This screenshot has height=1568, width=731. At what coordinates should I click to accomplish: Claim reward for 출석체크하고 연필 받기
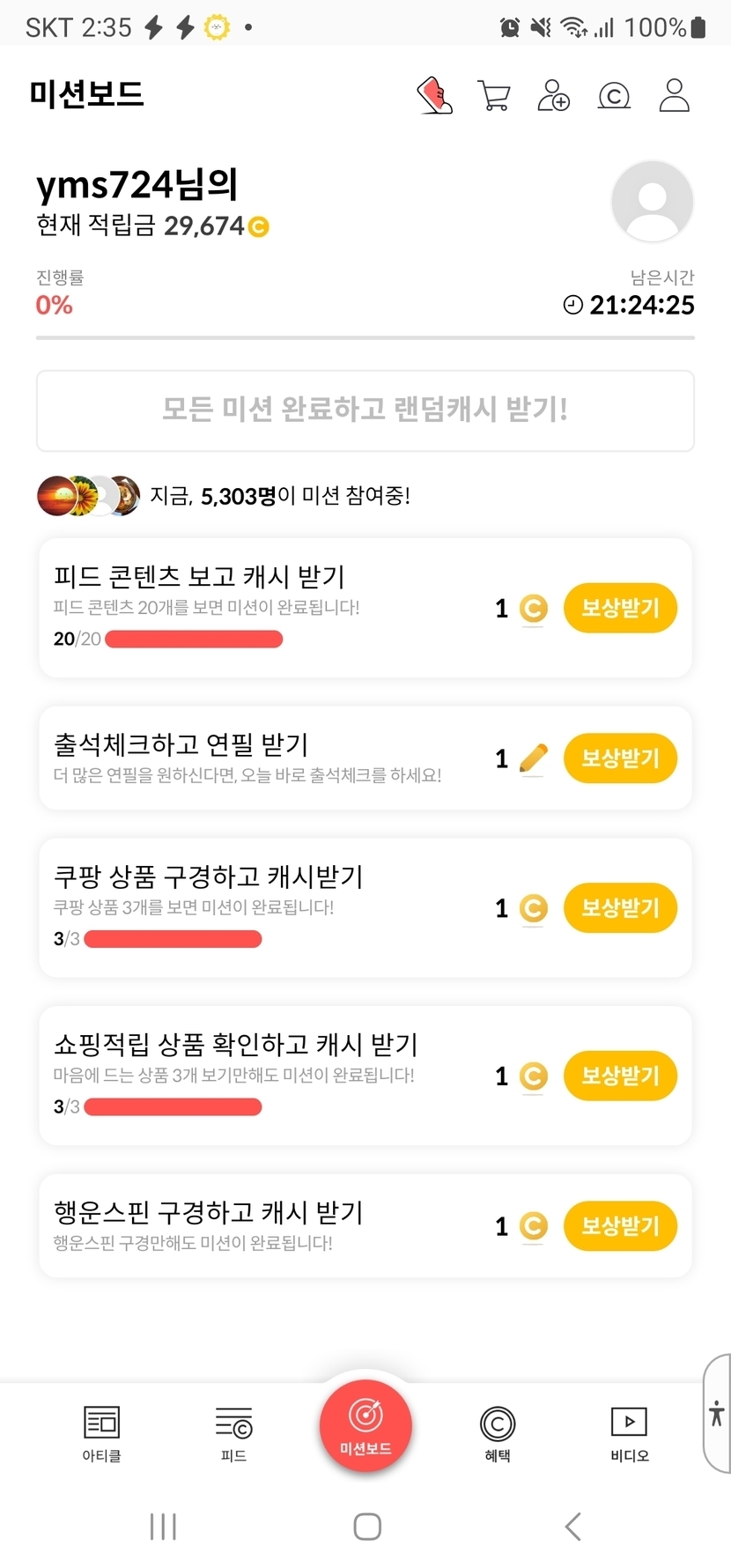620,758
